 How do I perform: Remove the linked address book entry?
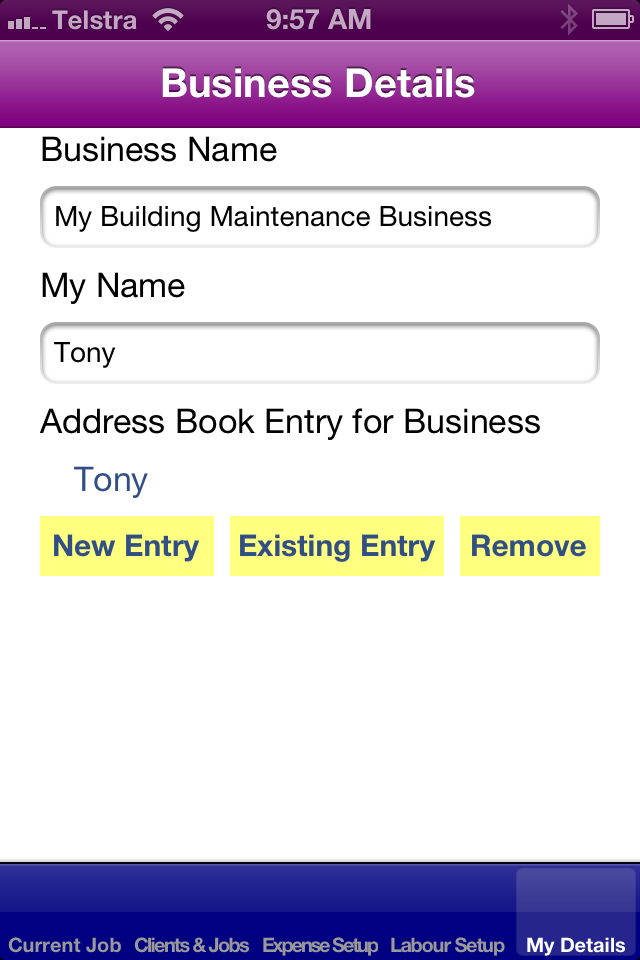click(x=529, y=546)
